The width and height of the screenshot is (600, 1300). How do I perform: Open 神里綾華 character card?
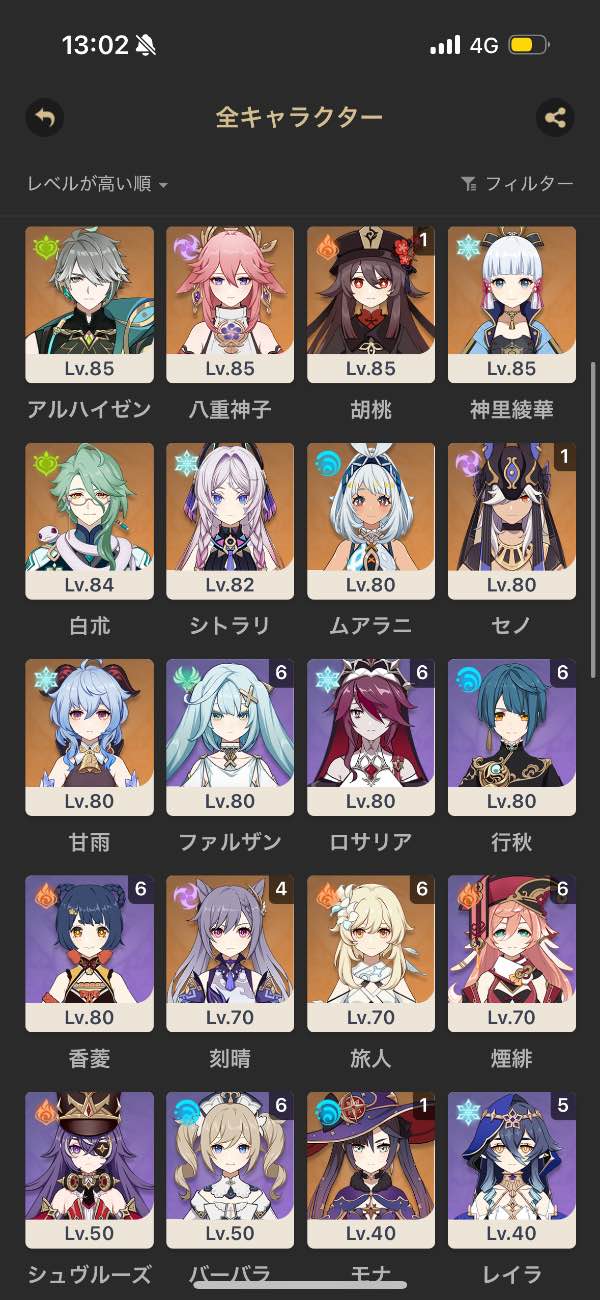[x=512, y=304]
